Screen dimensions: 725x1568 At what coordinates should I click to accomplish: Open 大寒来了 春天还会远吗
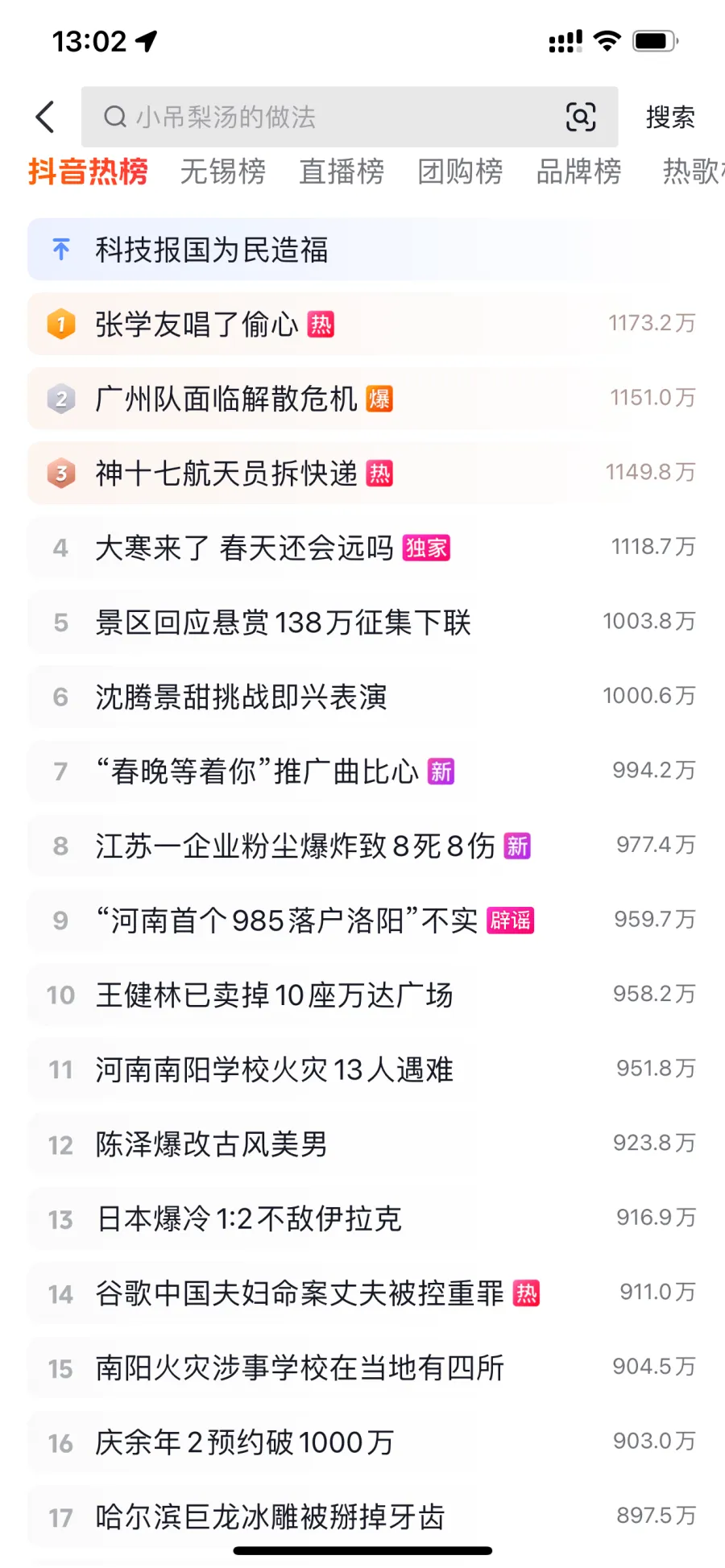[244, 548]
